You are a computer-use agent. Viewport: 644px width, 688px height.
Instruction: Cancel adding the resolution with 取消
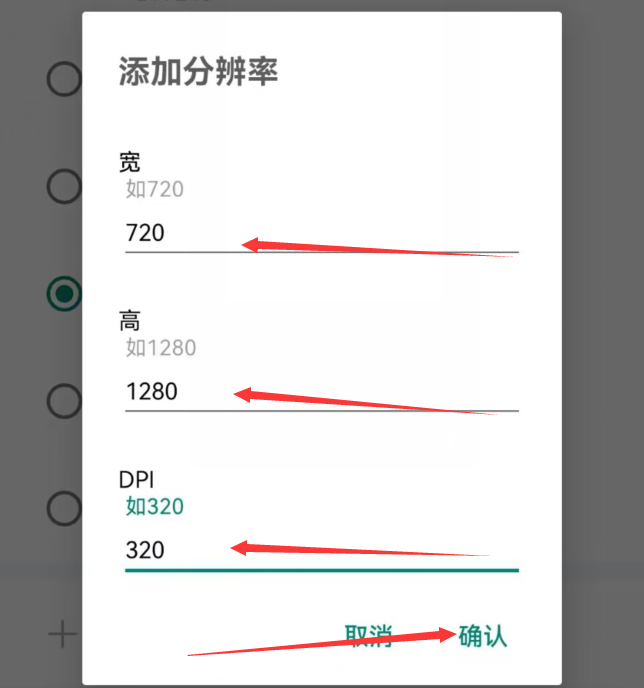click(x=368, y=636)
